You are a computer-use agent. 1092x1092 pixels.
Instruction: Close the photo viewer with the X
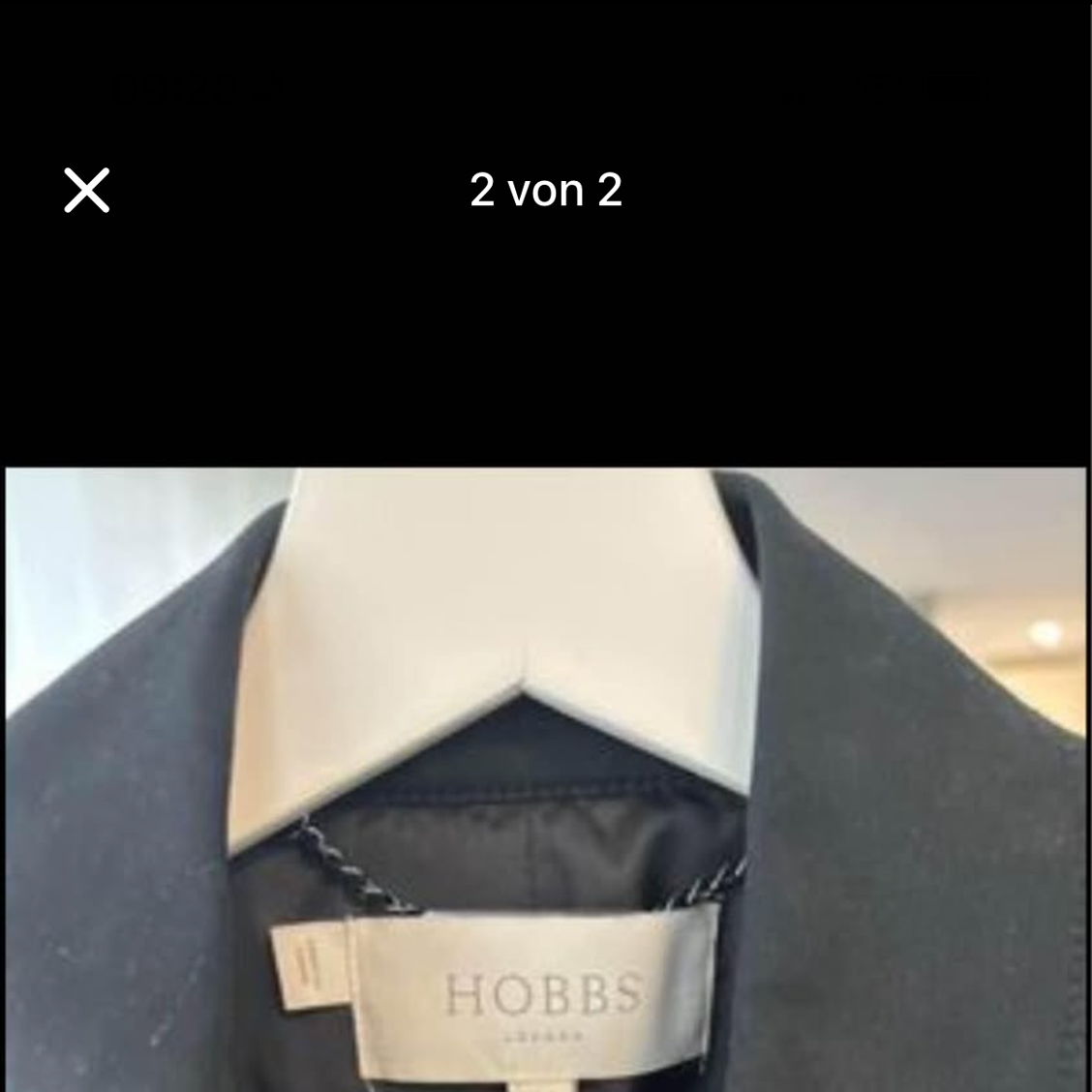coord(87,190)
